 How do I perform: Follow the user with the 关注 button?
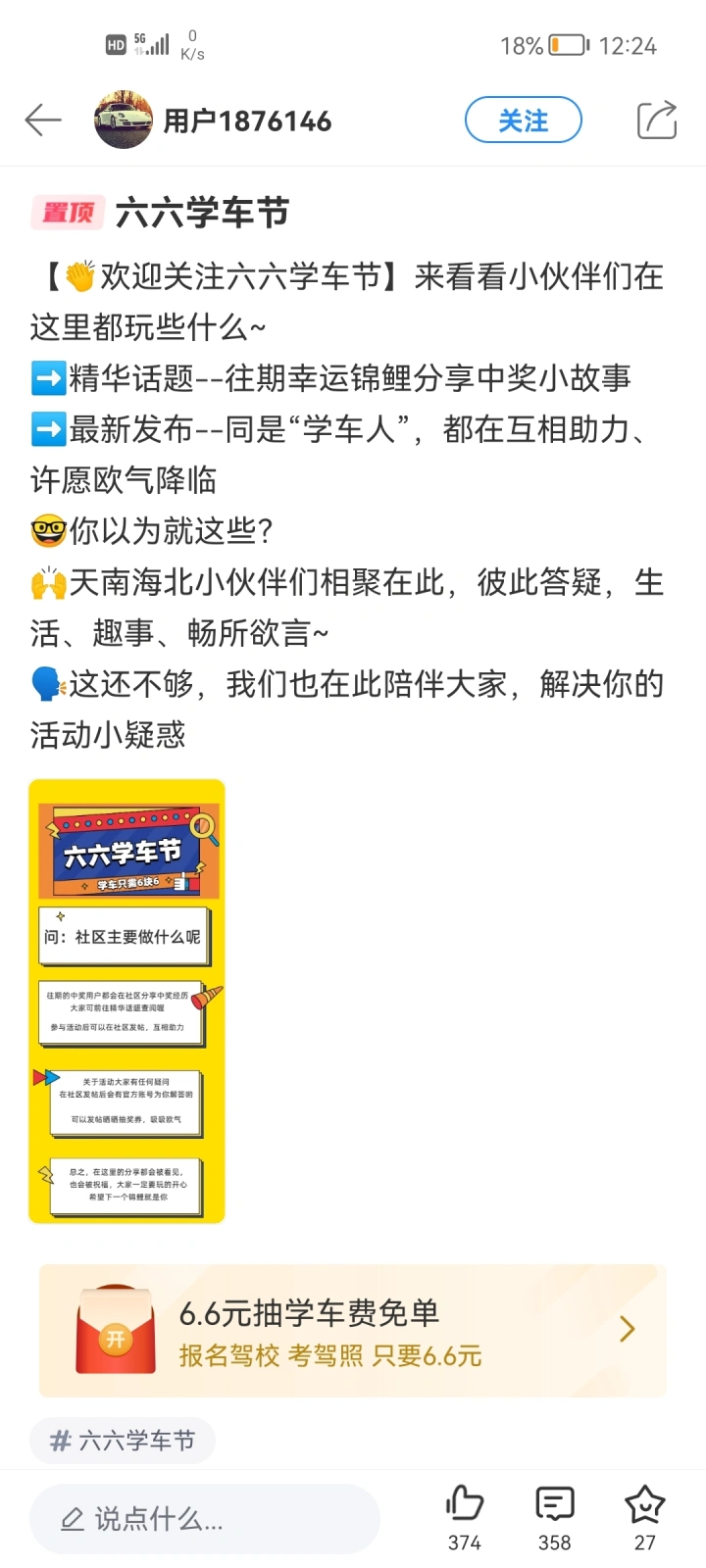[524, 121]
